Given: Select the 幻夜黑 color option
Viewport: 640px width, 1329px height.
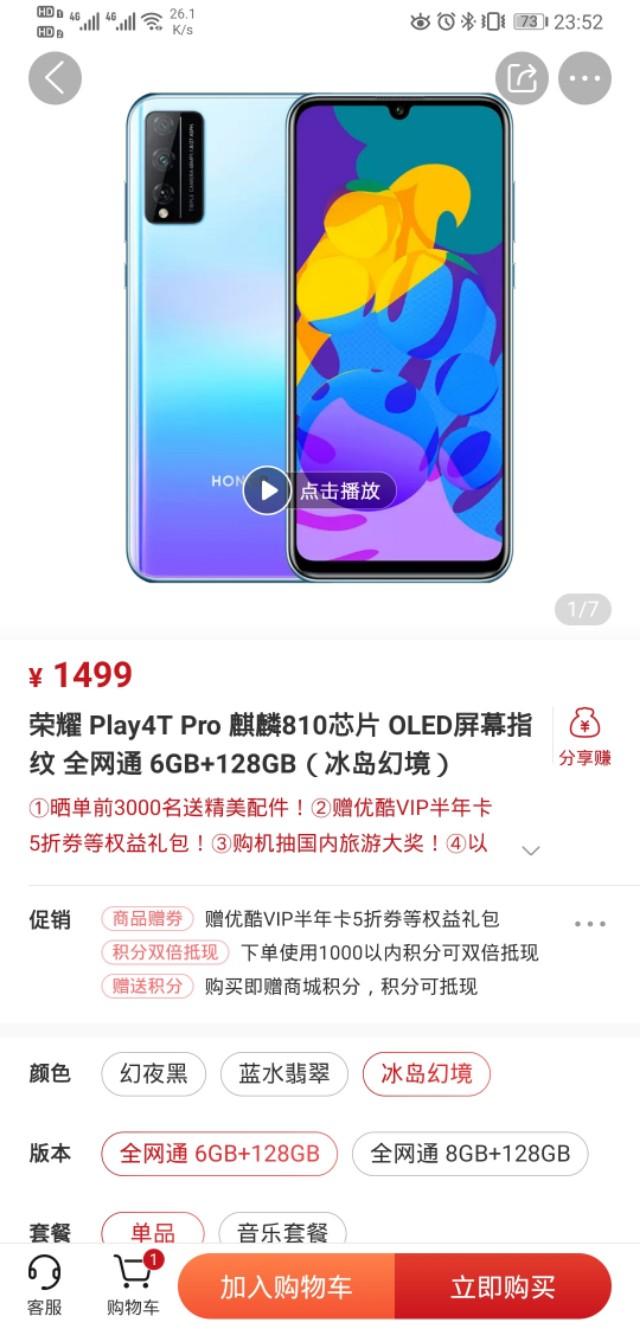Looking at the screenshot, I should tap(153, 1074).
